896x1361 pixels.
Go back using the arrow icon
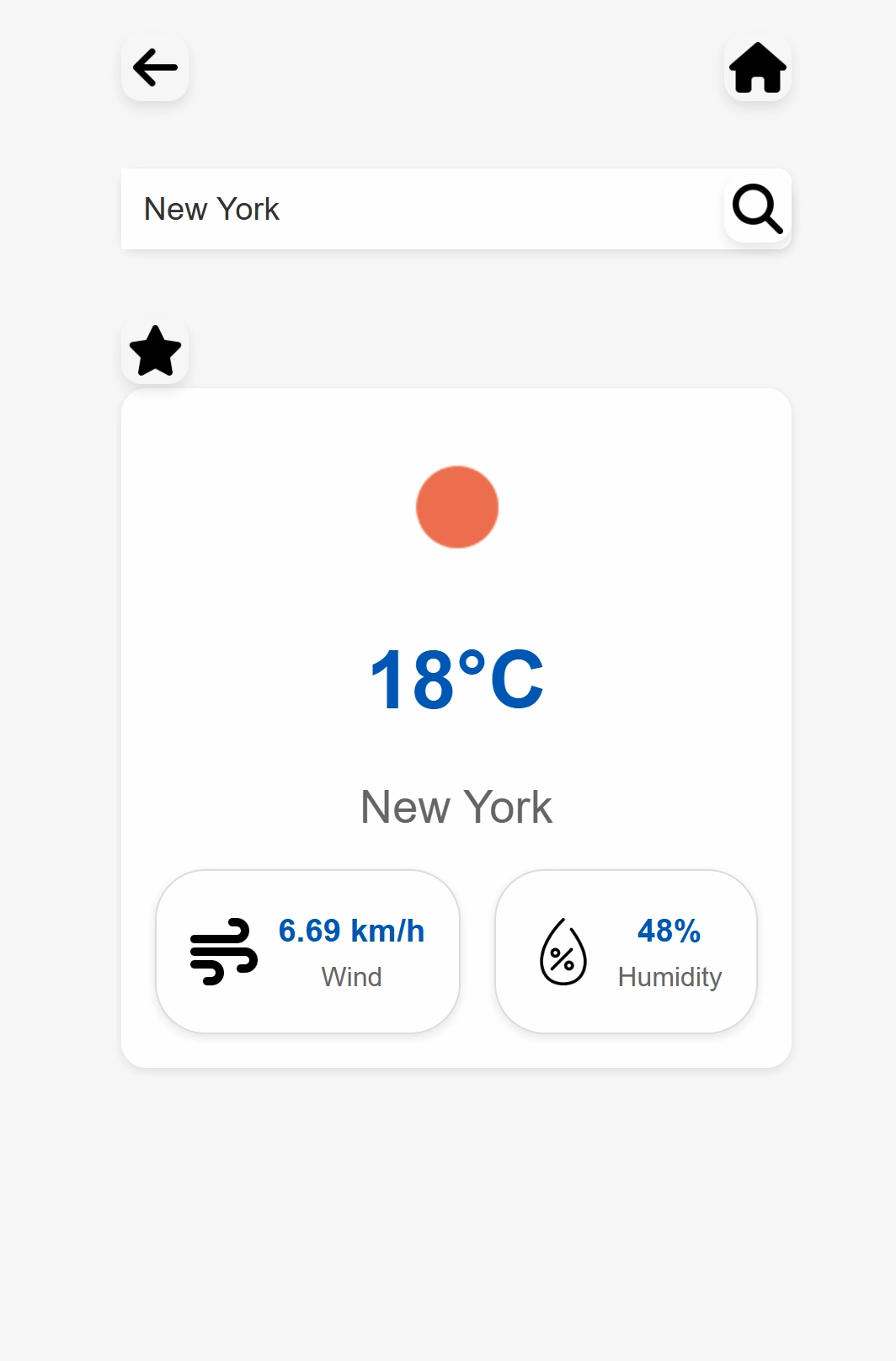155,67
